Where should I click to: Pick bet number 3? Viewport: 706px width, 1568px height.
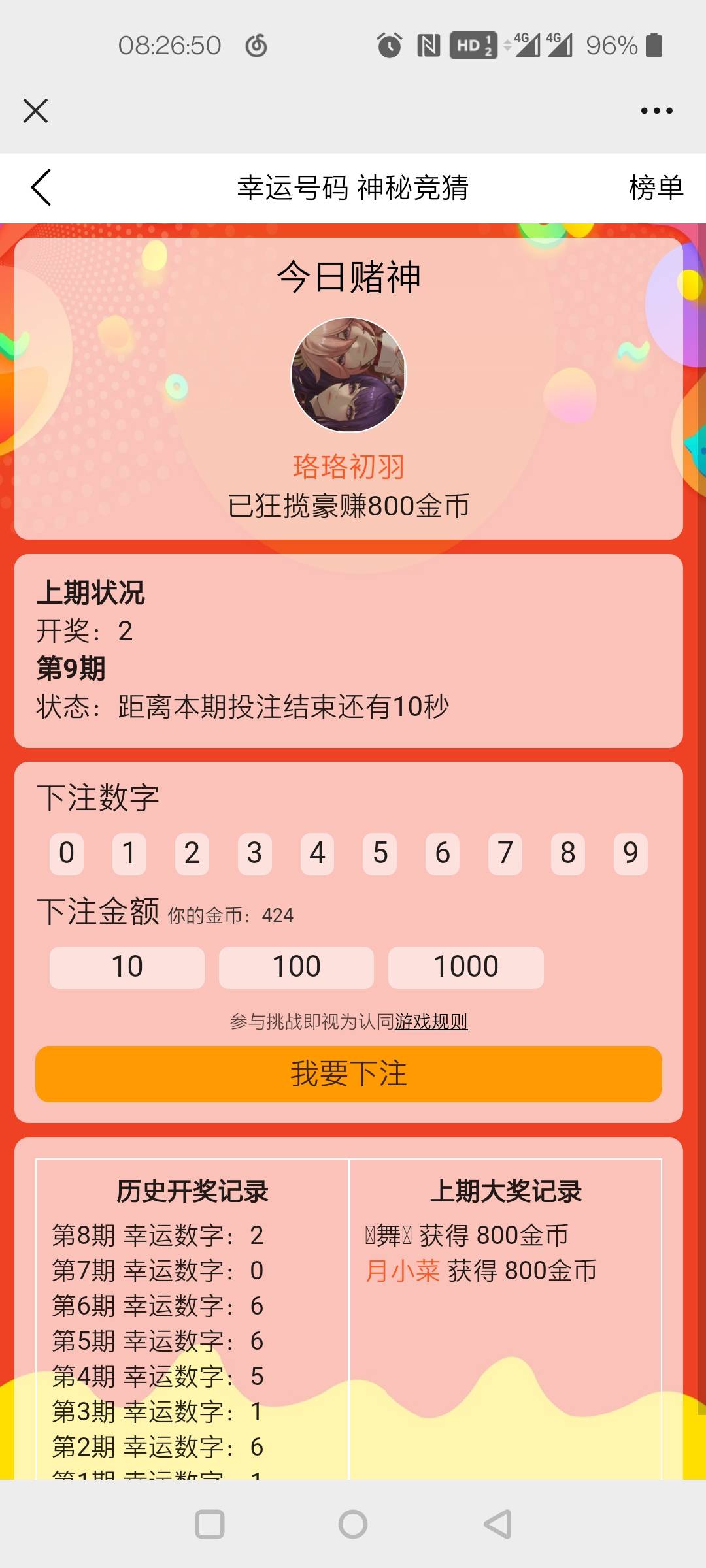point(255,853)
